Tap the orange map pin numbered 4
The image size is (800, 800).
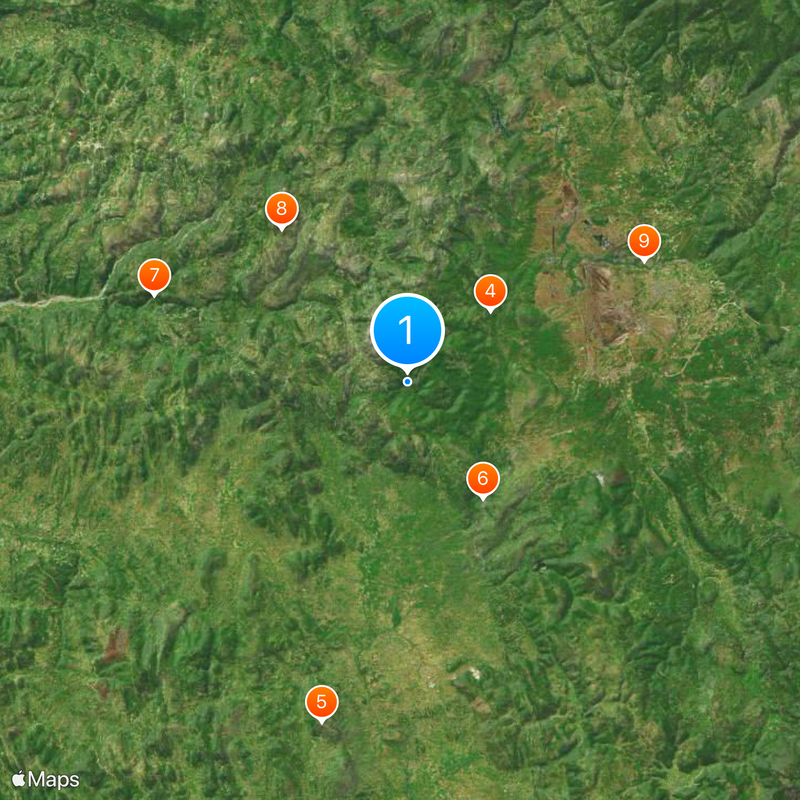click(490, 292)
